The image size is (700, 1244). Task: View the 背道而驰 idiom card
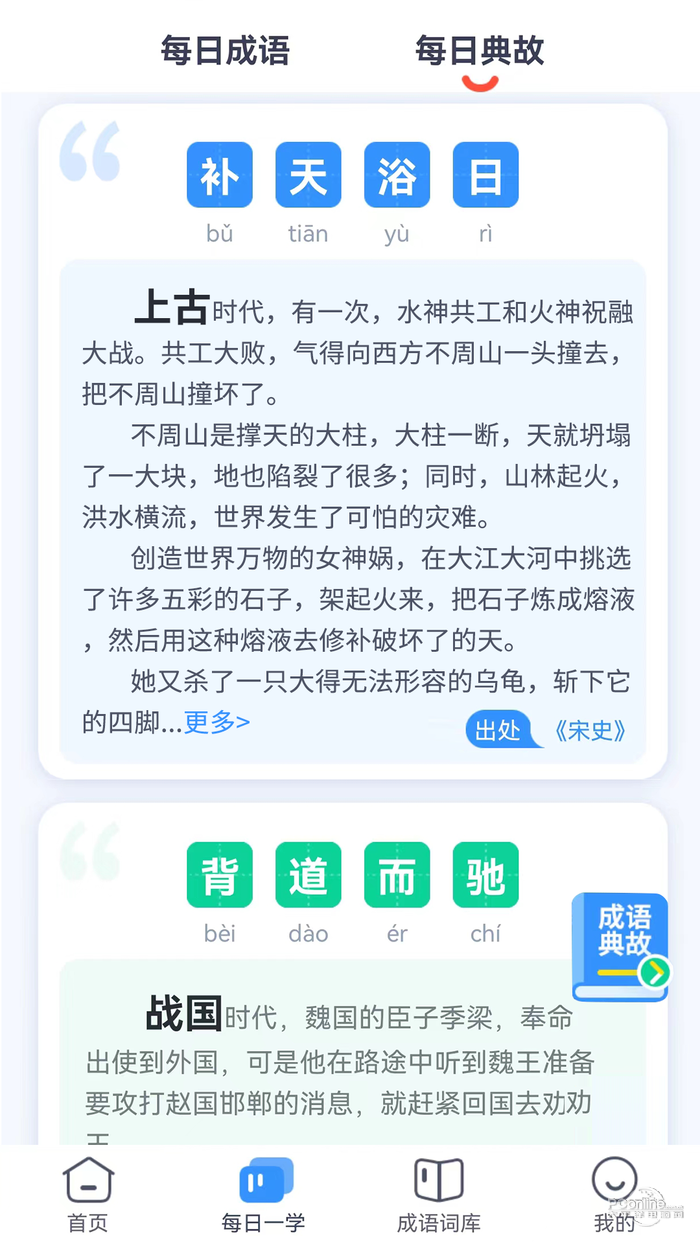pyautogui.click(x=352, y=876)
